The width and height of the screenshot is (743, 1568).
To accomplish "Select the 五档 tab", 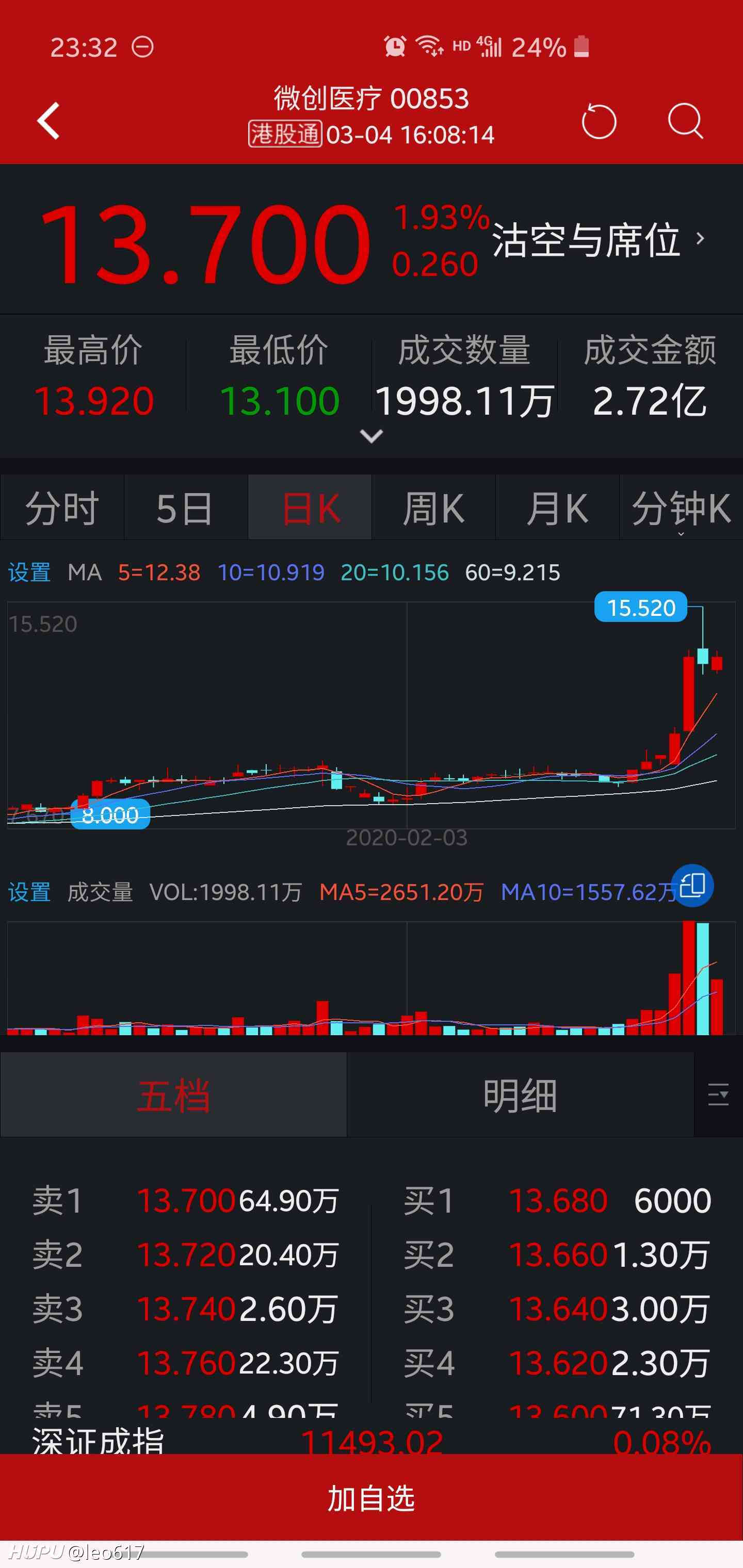I will point(173,1095).
